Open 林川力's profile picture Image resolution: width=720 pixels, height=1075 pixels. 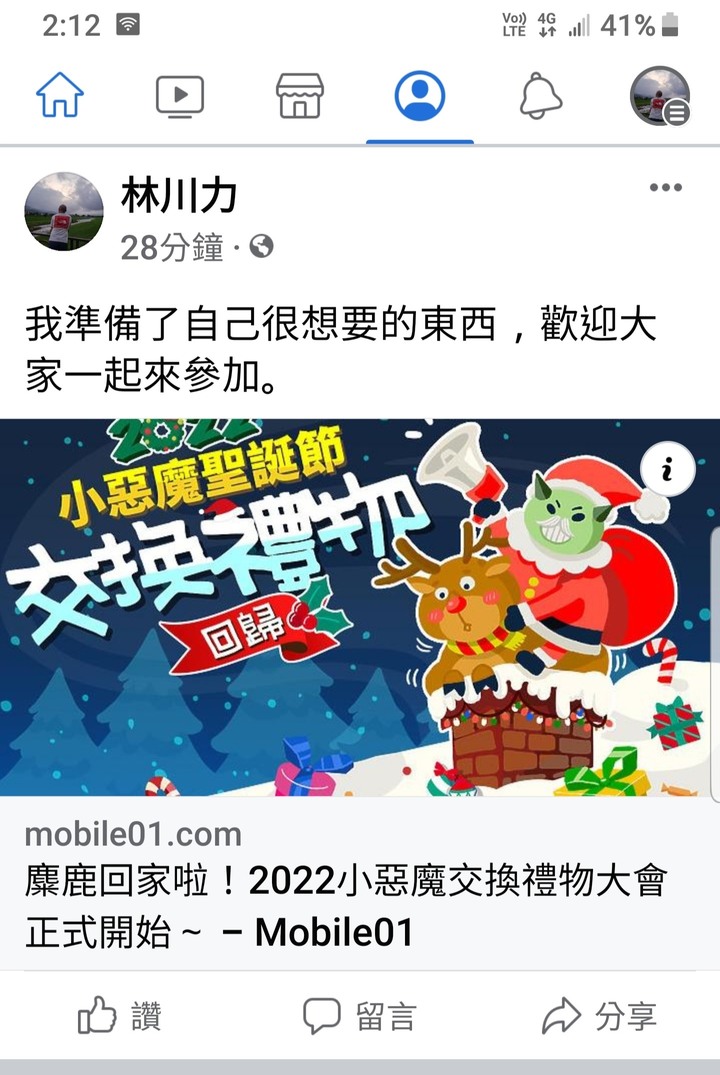(x=64, y=211)
